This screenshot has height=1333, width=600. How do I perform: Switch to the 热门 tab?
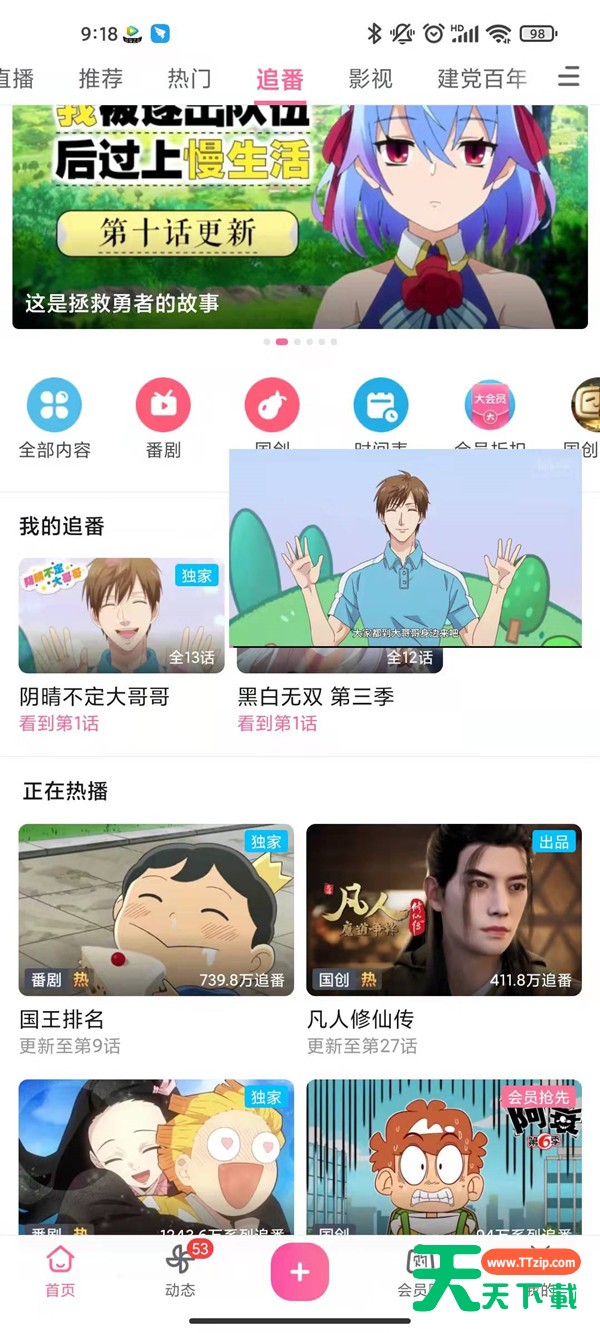click(x=189, y=78)
